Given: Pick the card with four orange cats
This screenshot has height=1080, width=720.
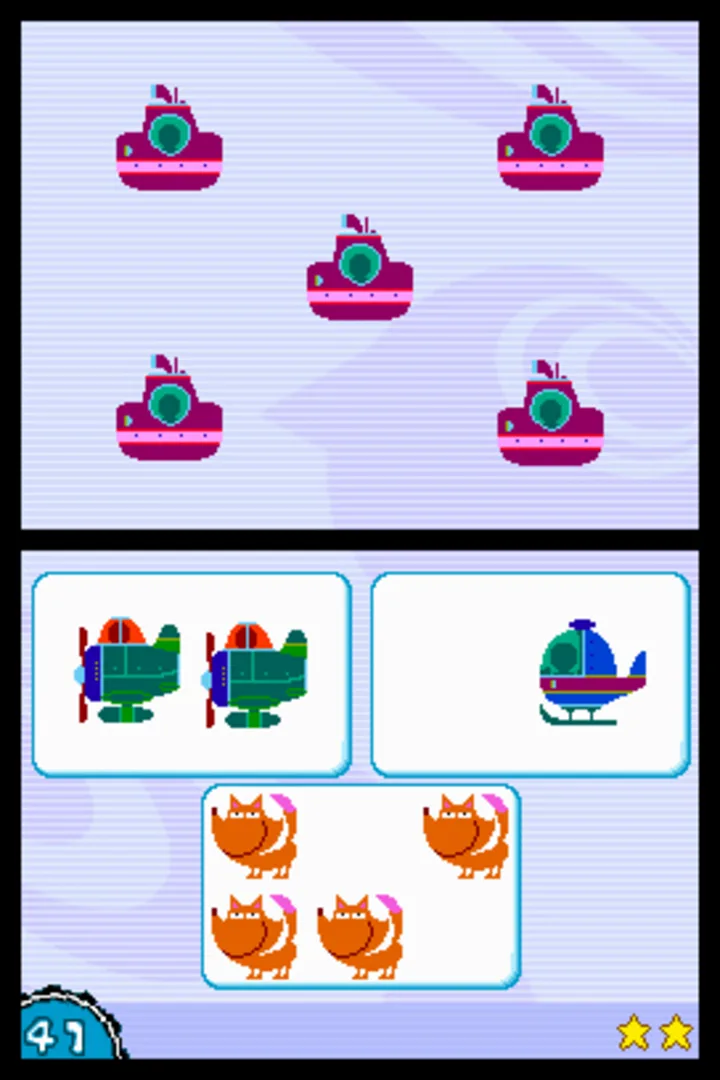Looking at the screenshot, I should click(361, 886).
